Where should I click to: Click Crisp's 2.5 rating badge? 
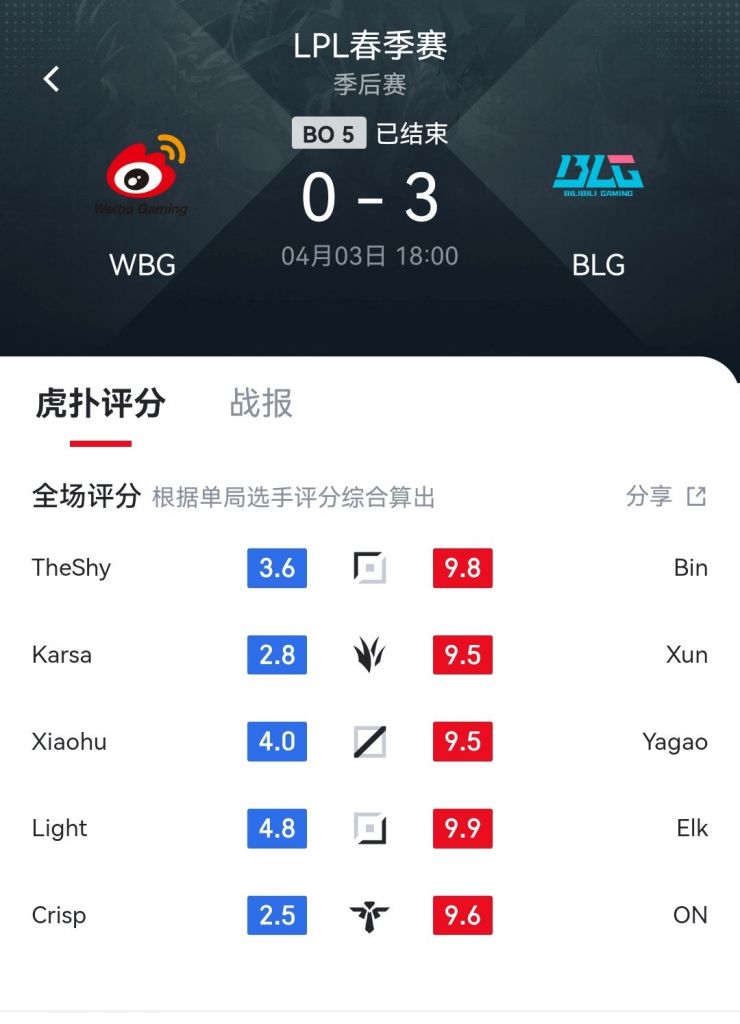277,915
